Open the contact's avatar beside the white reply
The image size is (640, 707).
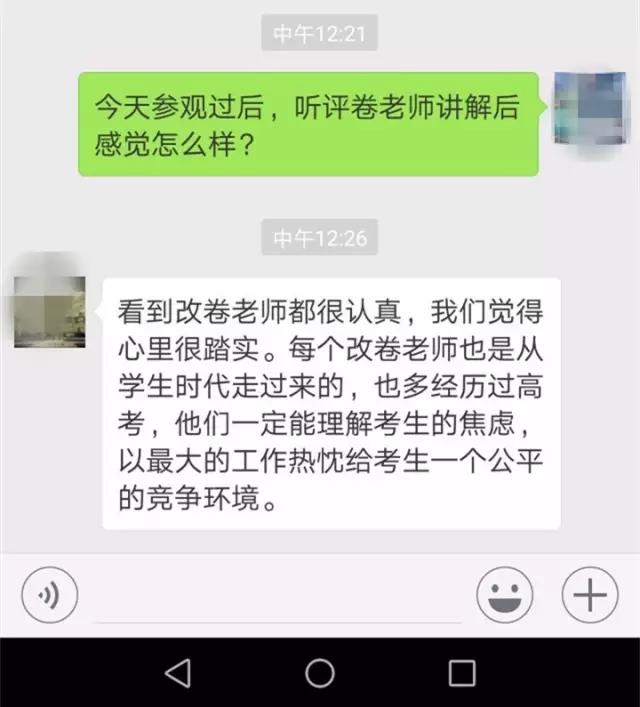[x=47, y=303]
